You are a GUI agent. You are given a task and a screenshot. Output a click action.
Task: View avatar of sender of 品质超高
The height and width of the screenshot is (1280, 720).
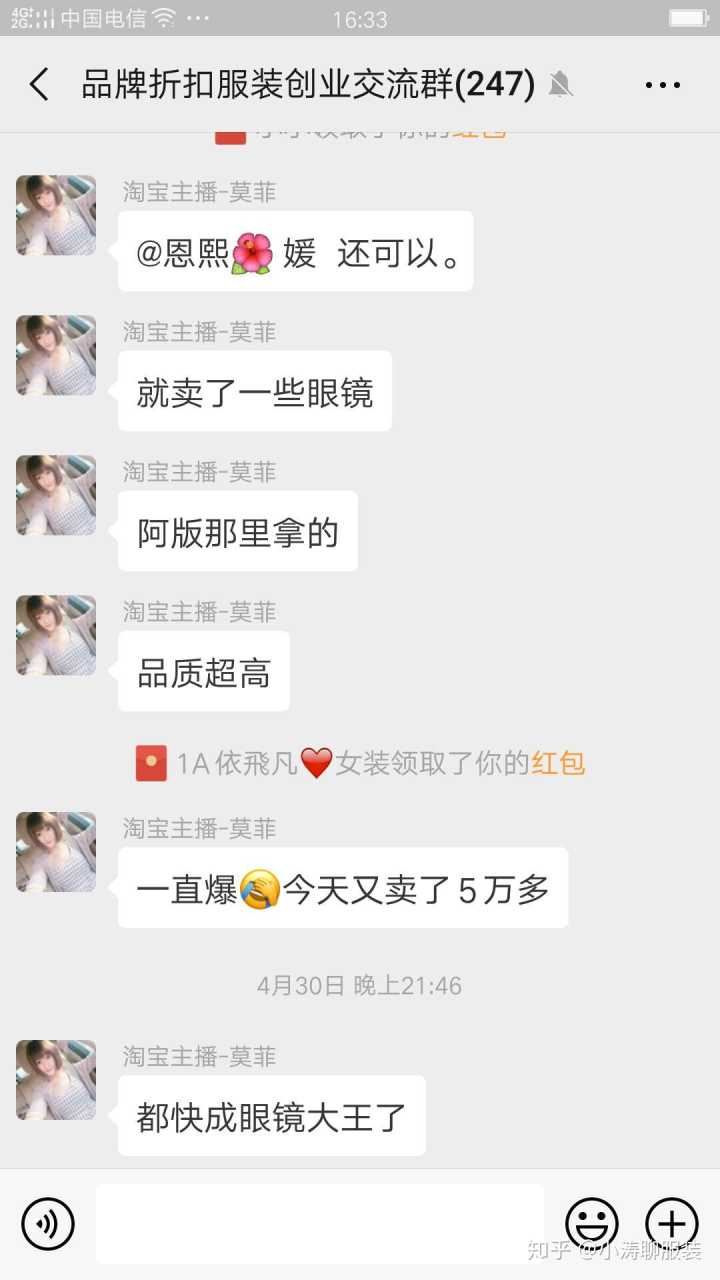pos(56,635)
